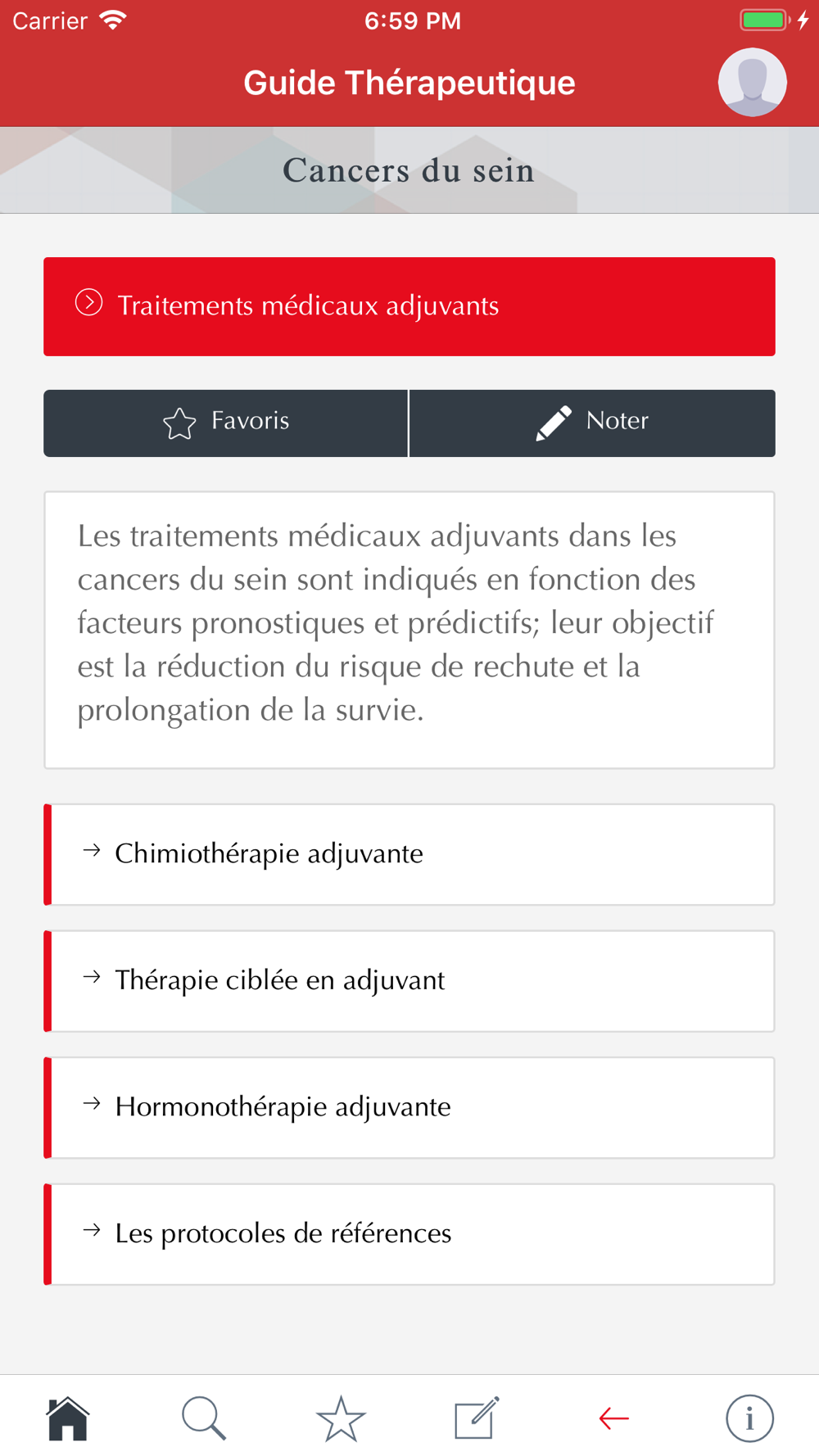This screenshot has width=819, height=1456.
Task: Go to the home tab
Action: (68, 1418)
